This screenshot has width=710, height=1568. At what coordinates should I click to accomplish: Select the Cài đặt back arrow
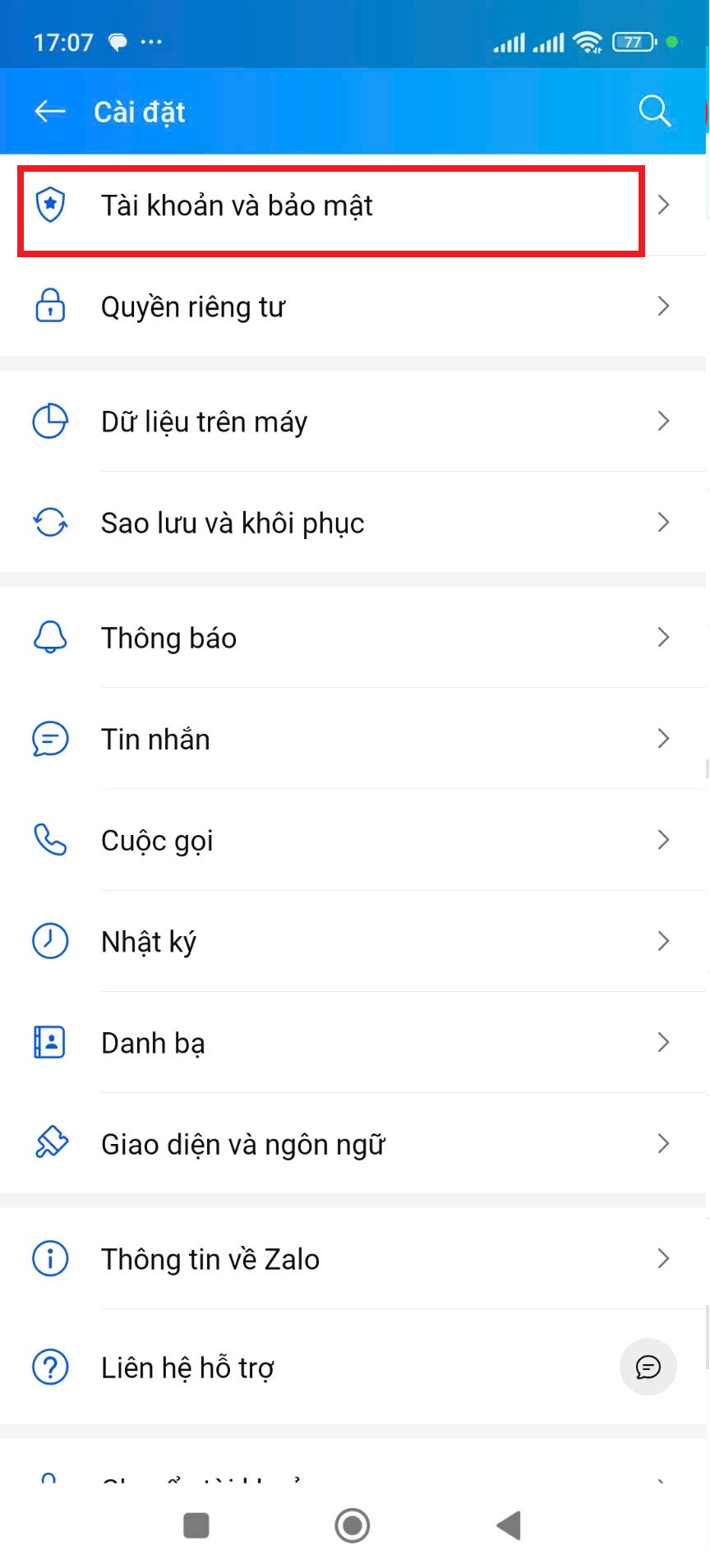pos(48,111)
